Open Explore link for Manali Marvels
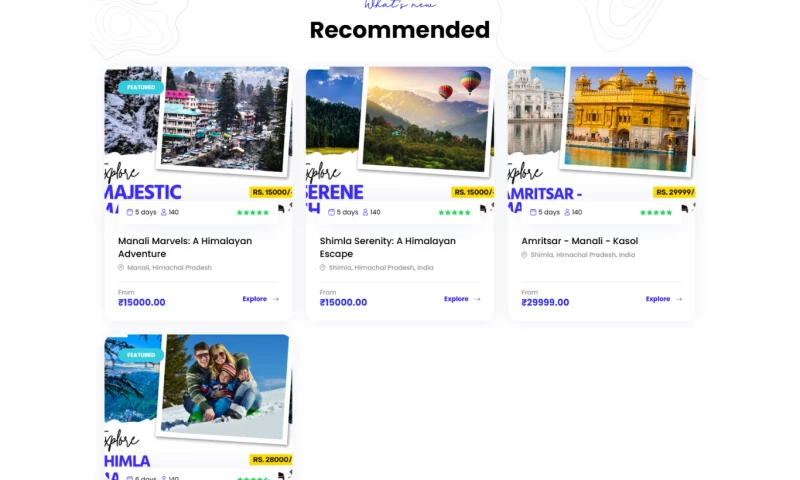This screenshot has height=480, width=800. click(260, 299)
